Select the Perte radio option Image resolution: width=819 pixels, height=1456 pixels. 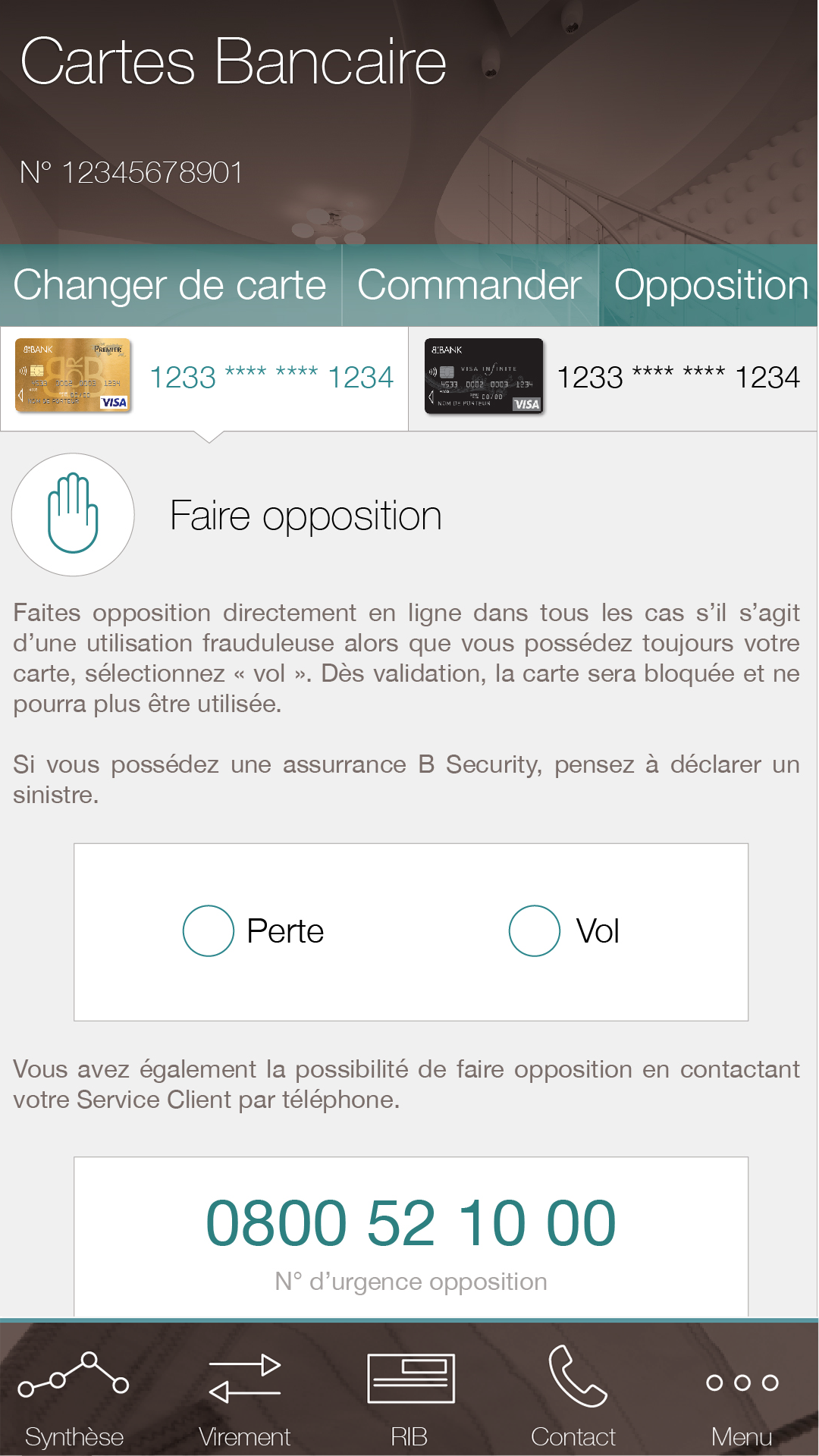click(x=209, y=930)
